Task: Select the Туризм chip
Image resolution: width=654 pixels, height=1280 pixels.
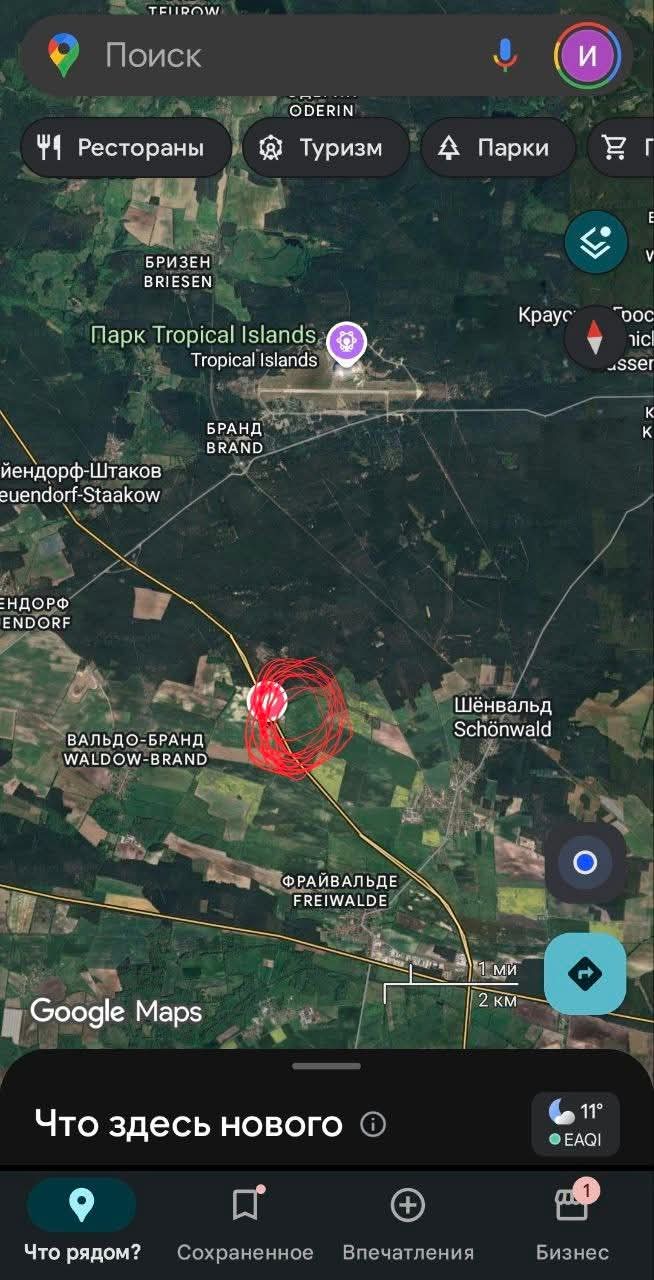Action: point(326,148)
